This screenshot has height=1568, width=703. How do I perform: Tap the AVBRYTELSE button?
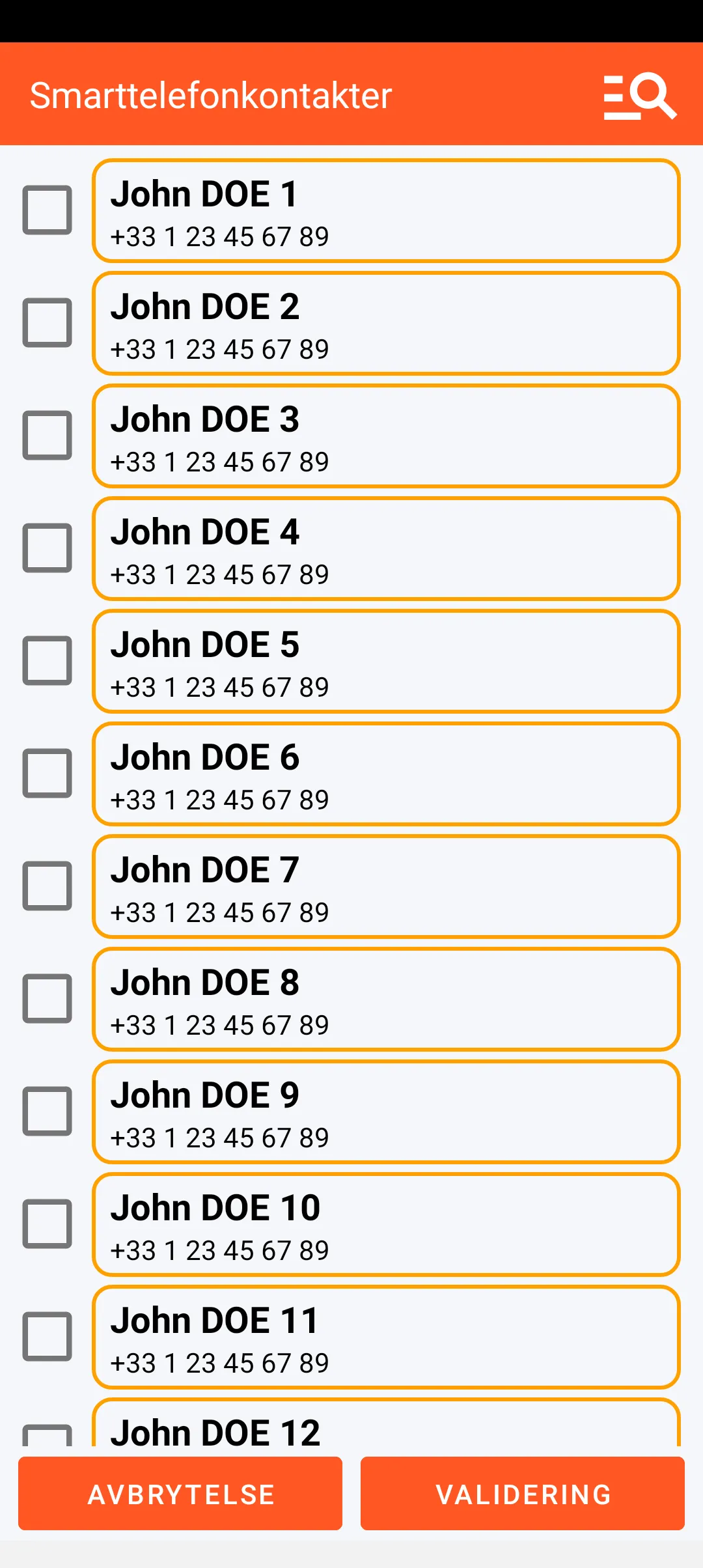(x=180, y=1494)
